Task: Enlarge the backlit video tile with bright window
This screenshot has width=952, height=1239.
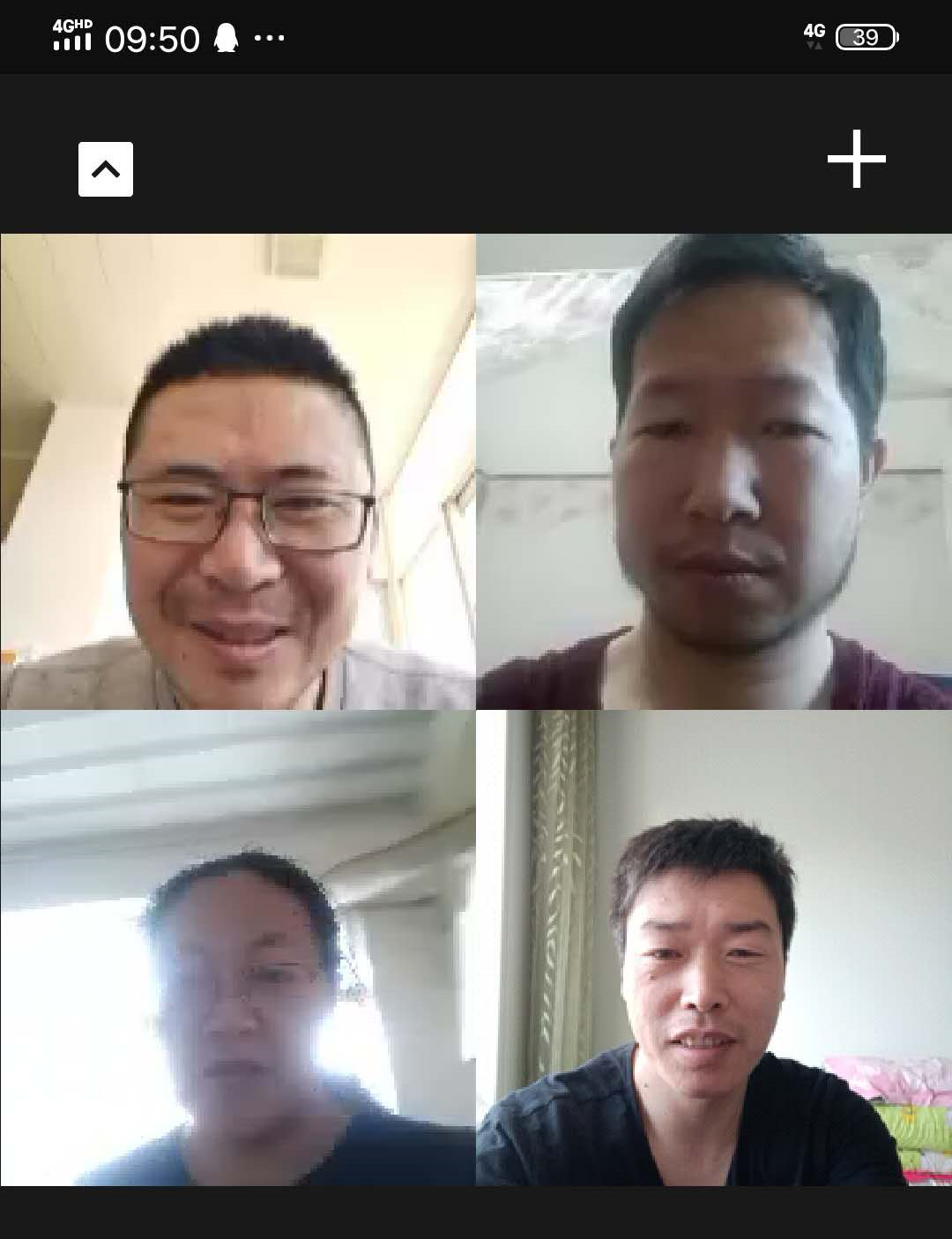Action: pyautogui.click(x=238, y=948)
